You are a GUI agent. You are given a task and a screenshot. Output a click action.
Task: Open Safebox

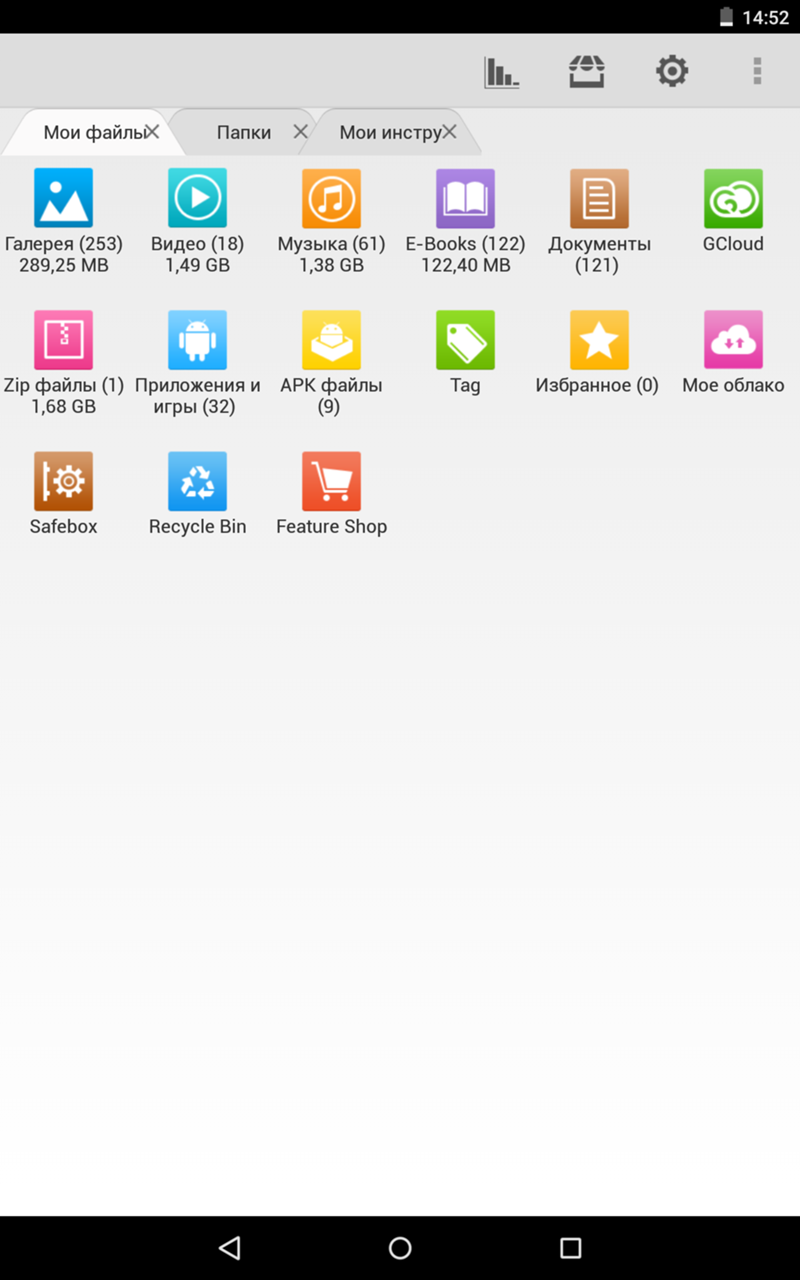coord(64,494)
